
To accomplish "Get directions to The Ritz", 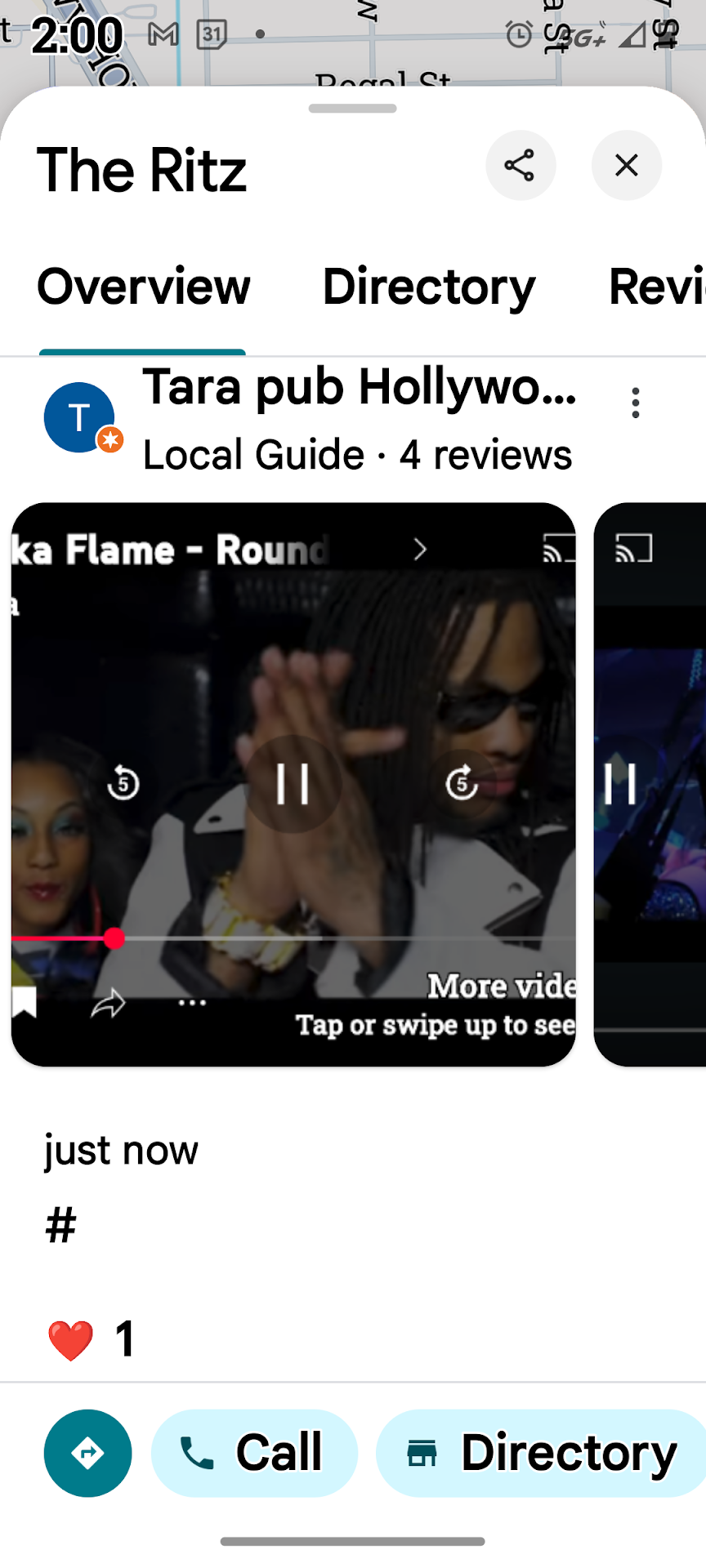I will click(x=87, y=1453).
